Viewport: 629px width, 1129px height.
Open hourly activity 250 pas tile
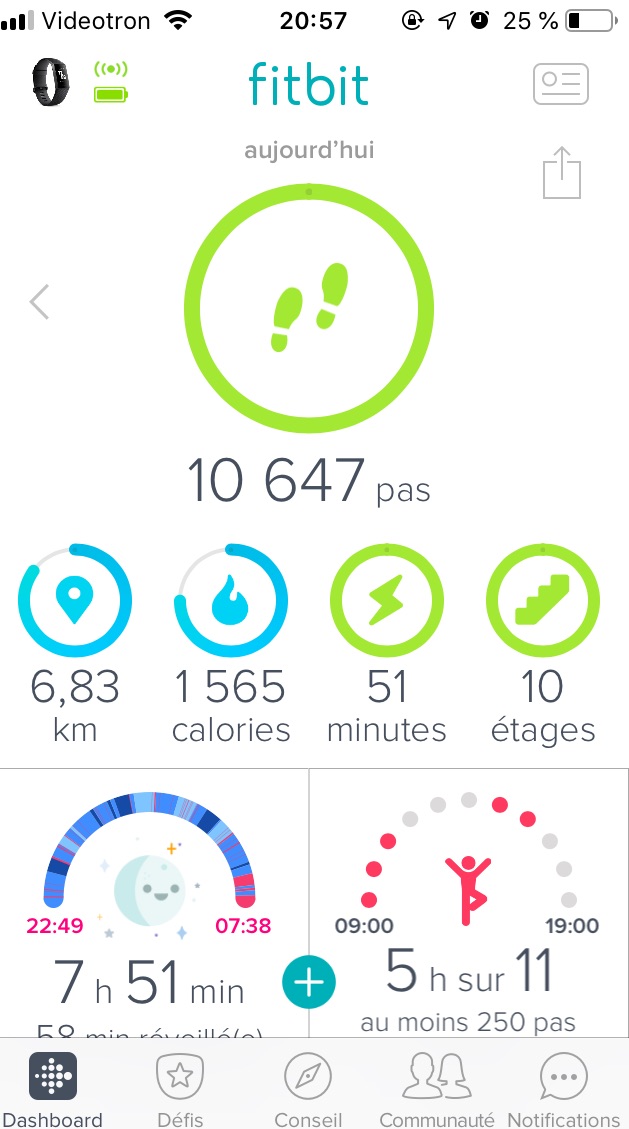[469, 900]
